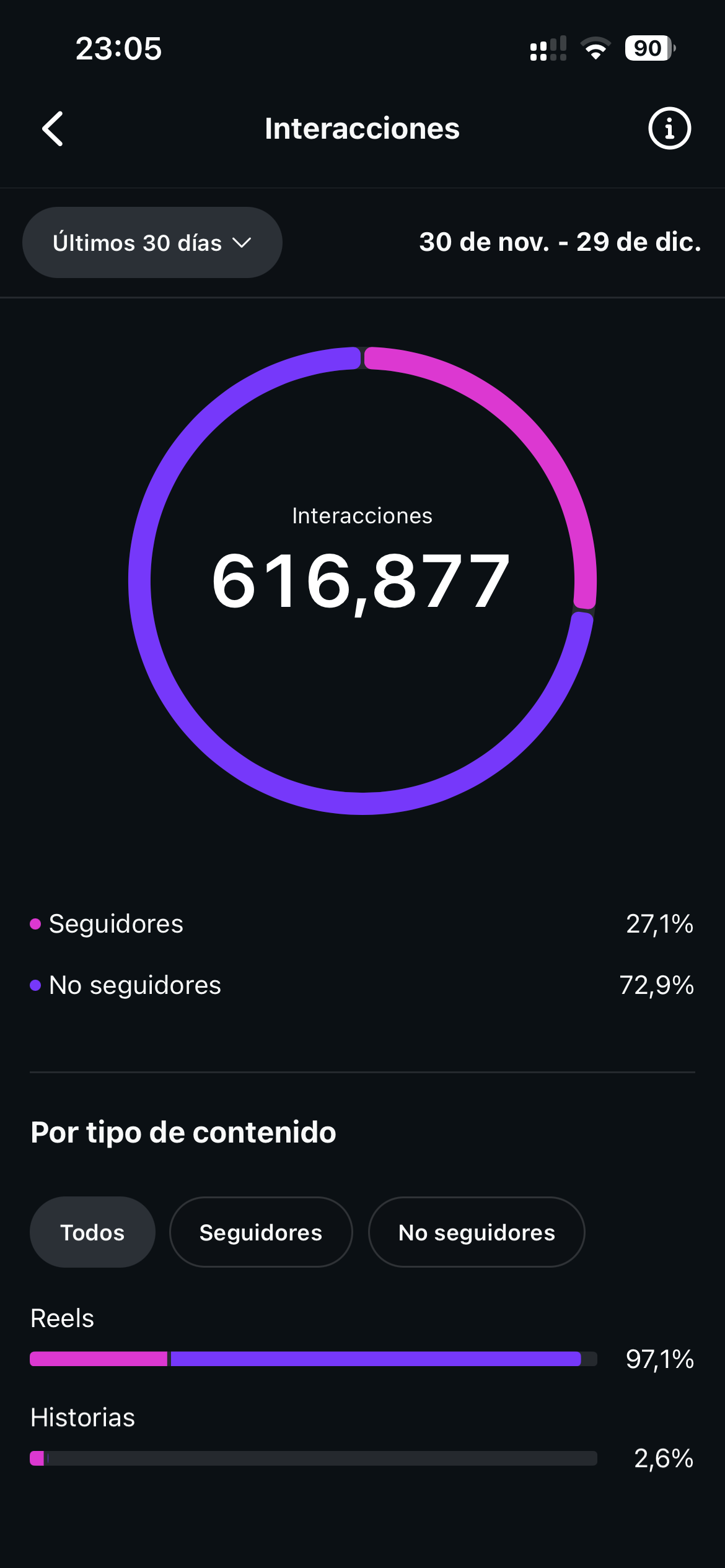The height and width of the screenshot is (1568, 725).
Task: Tap the 616,877 interactions total
Action: point(362,581)
